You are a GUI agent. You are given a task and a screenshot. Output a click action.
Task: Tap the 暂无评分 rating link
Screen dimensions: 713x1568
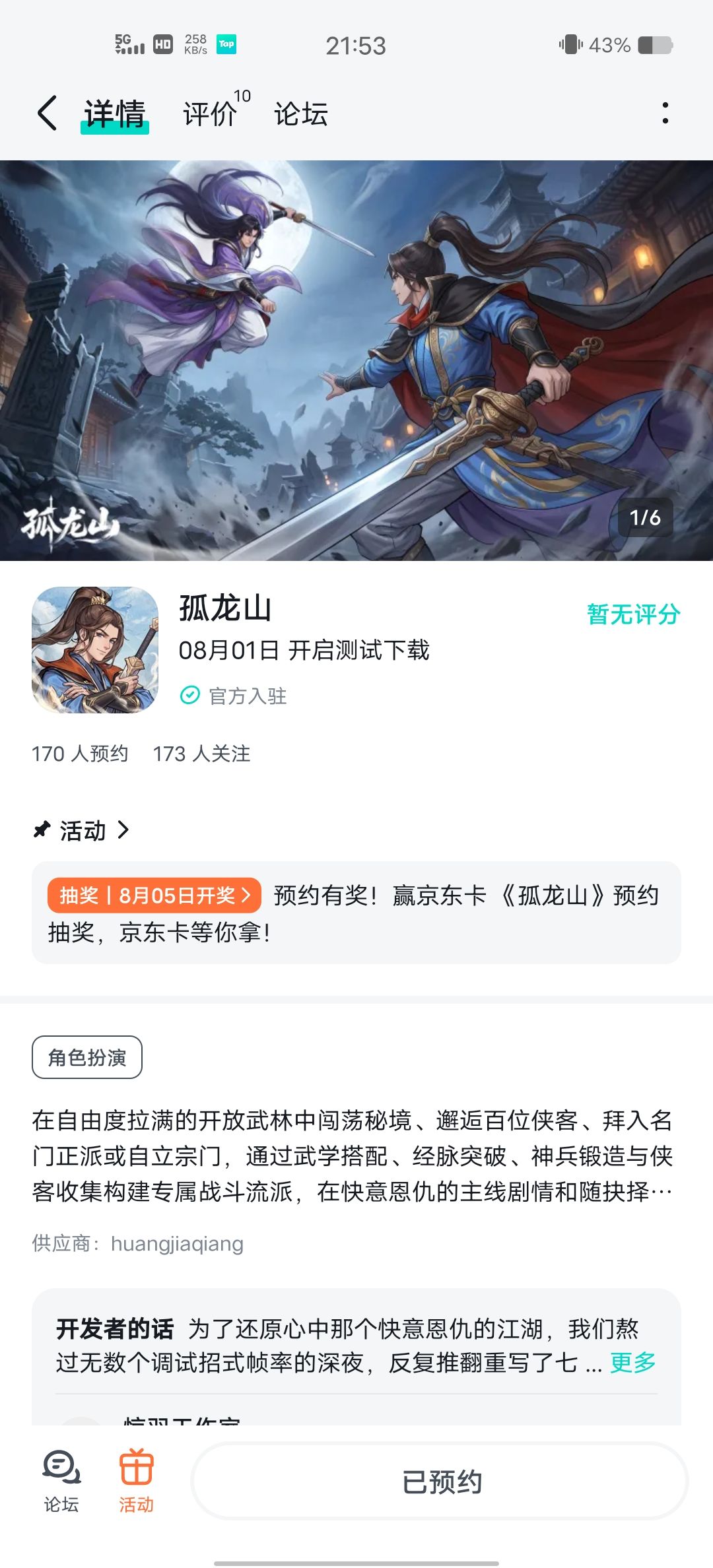pyautogui.click(x=633, y=614)
